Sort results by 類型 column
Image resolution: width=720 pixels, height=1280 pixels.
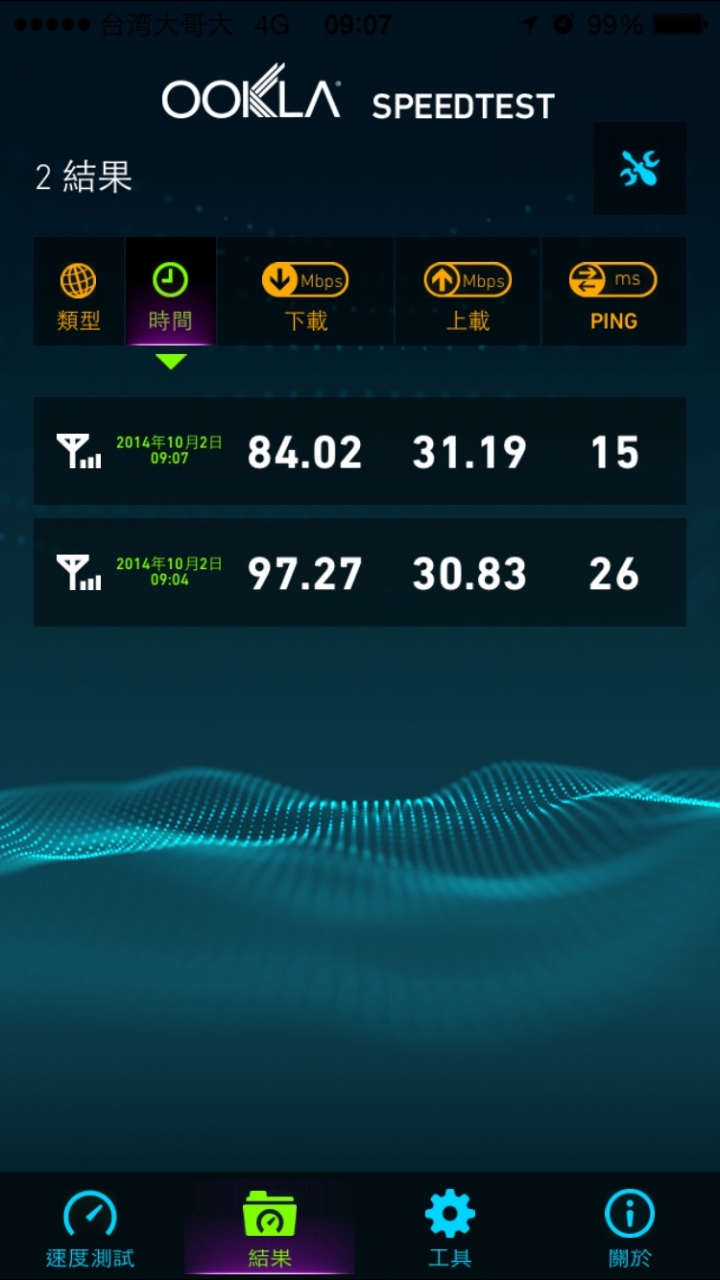point(79,291)
